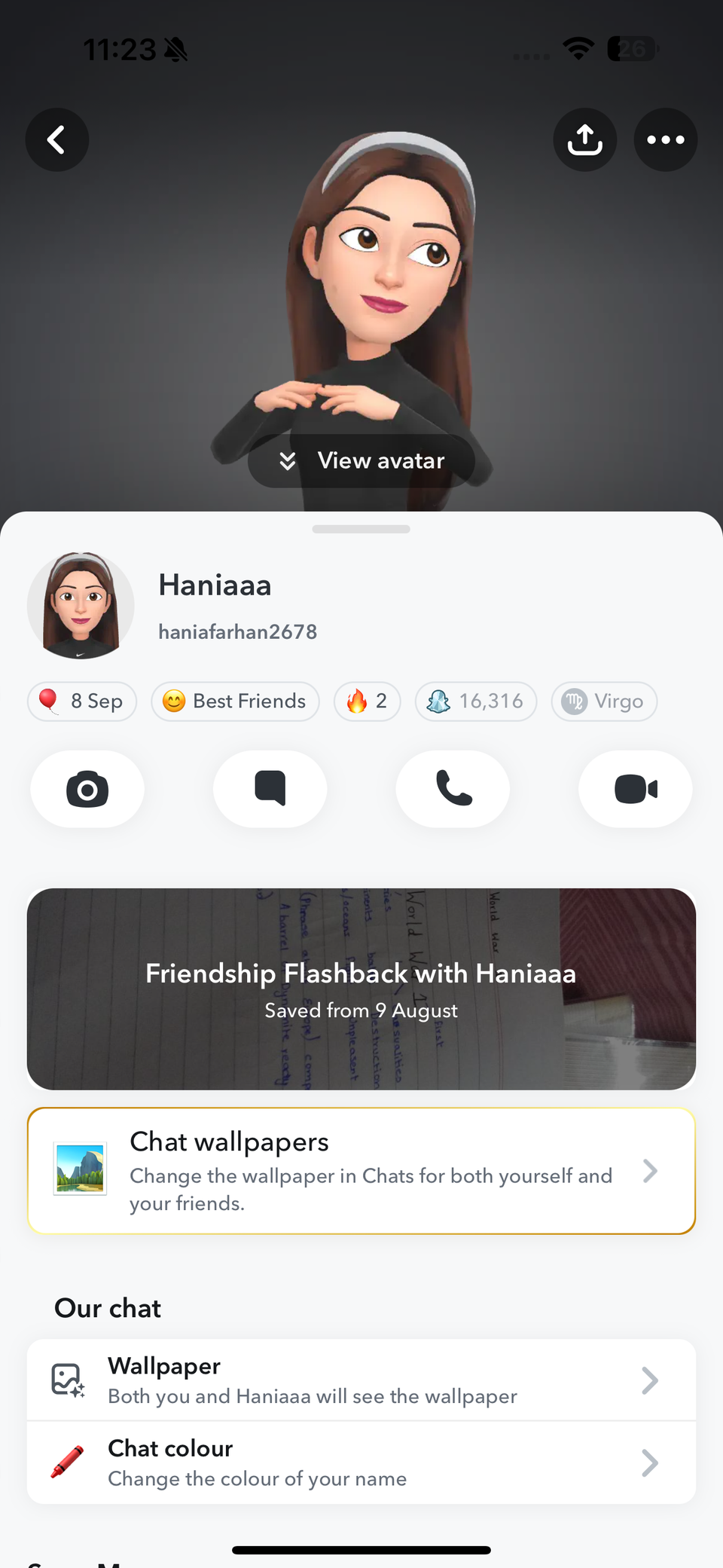Open the Wallpaper setting row
The width and height of the screenshot is (723, 1568).
(x=361, y=1380)
